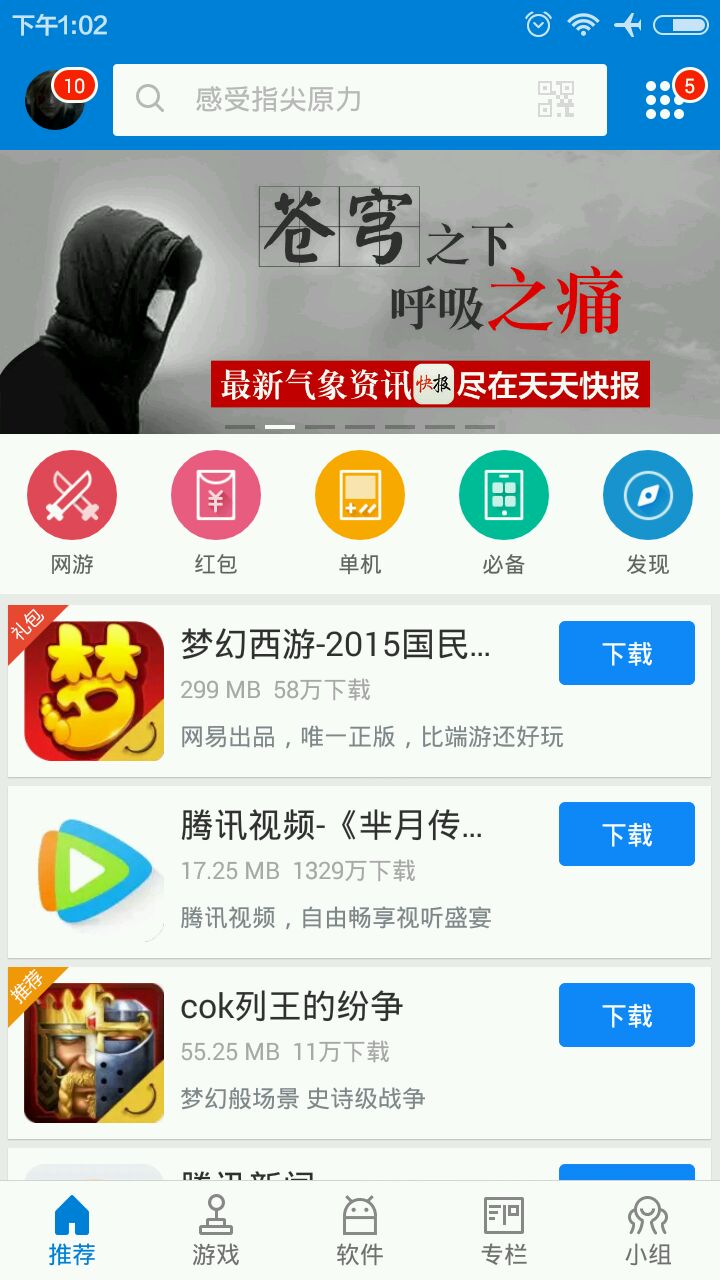This screenshot has width=720, height=1280.
Task: Switch to the 游戏 tab
Action: (216, 1230)
